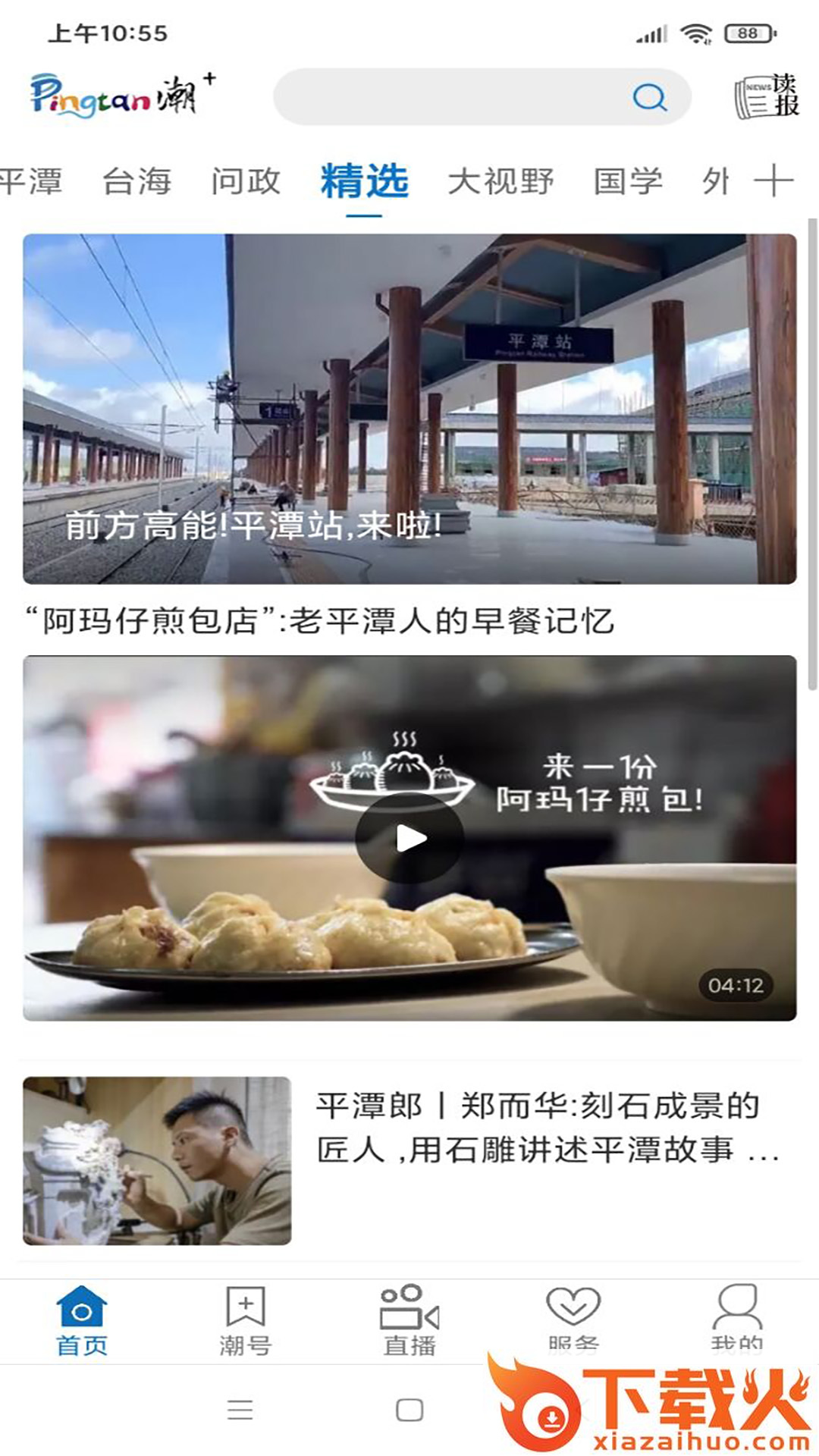Go to the 首页 home tab
819x1456 pixels.
coord(82,1320)
